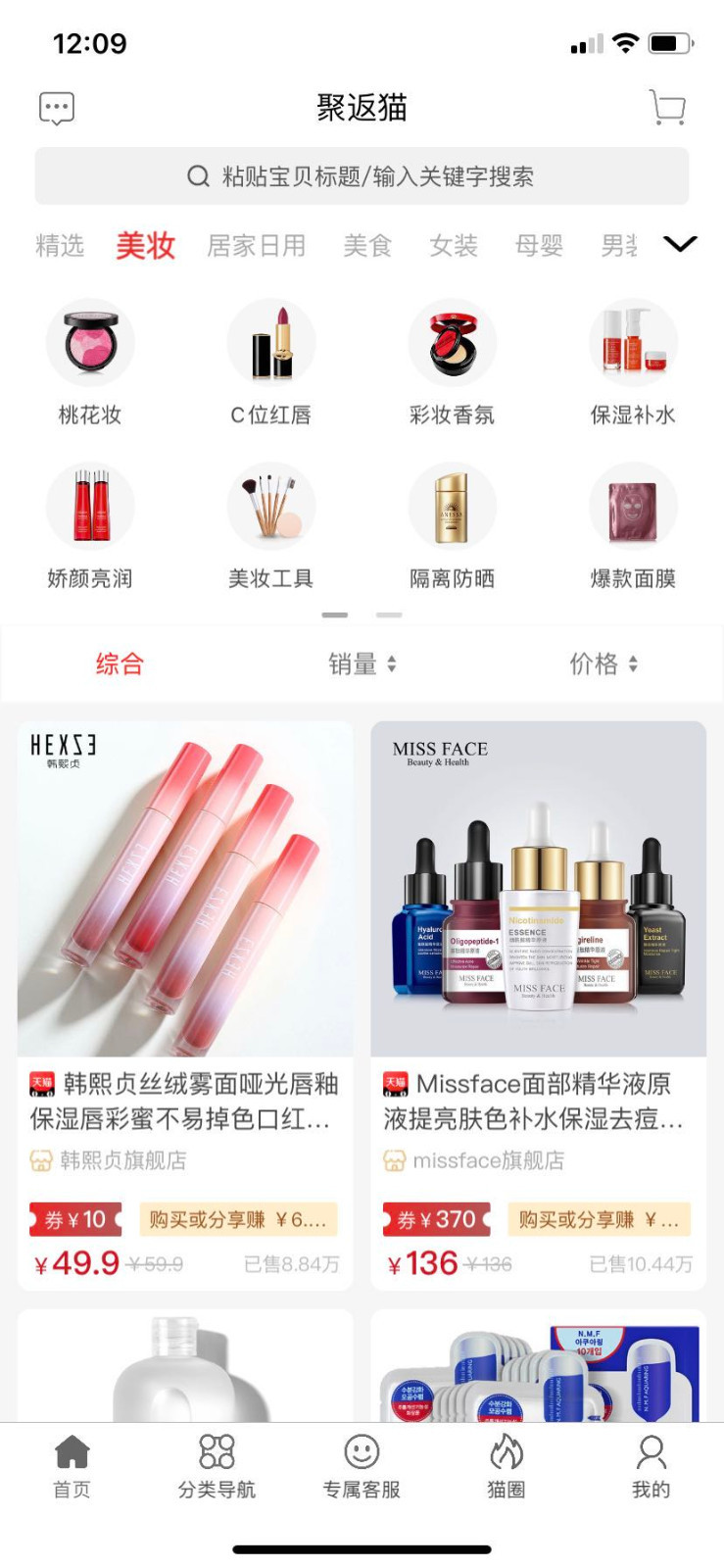The image size is (724, 1568).
Task: Open the Missface essence product card
Action: (538, 980)
